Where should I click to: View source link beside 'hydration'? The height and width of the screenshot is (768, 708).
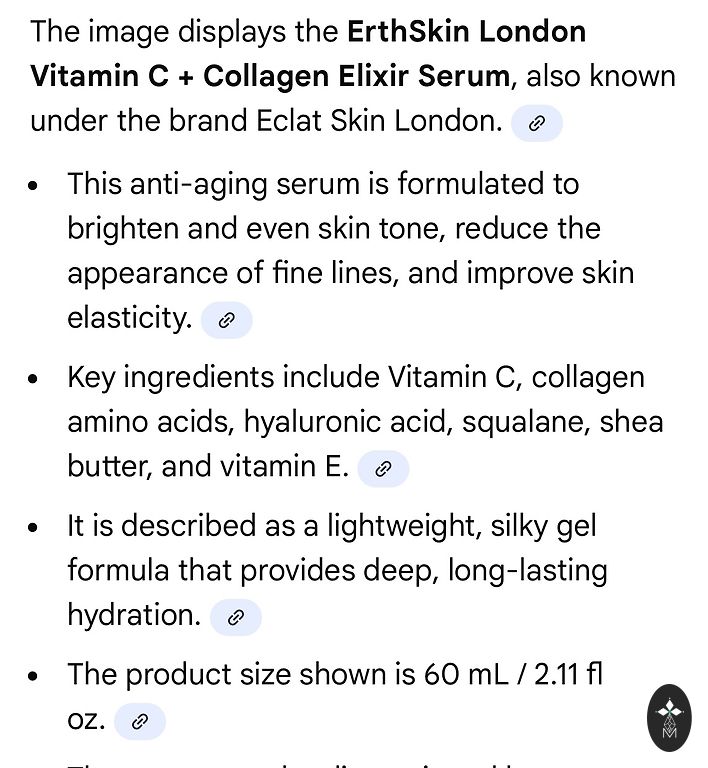pos(235,617)
